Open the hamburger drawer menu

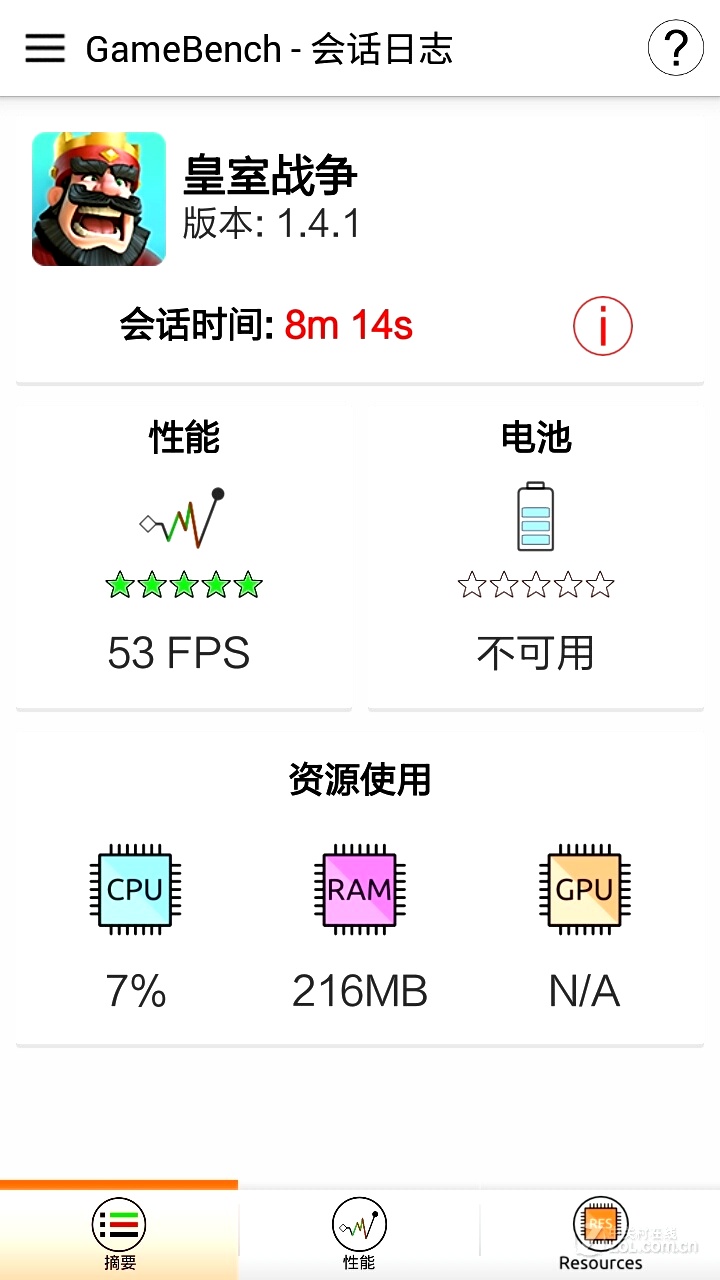(45, 48)
